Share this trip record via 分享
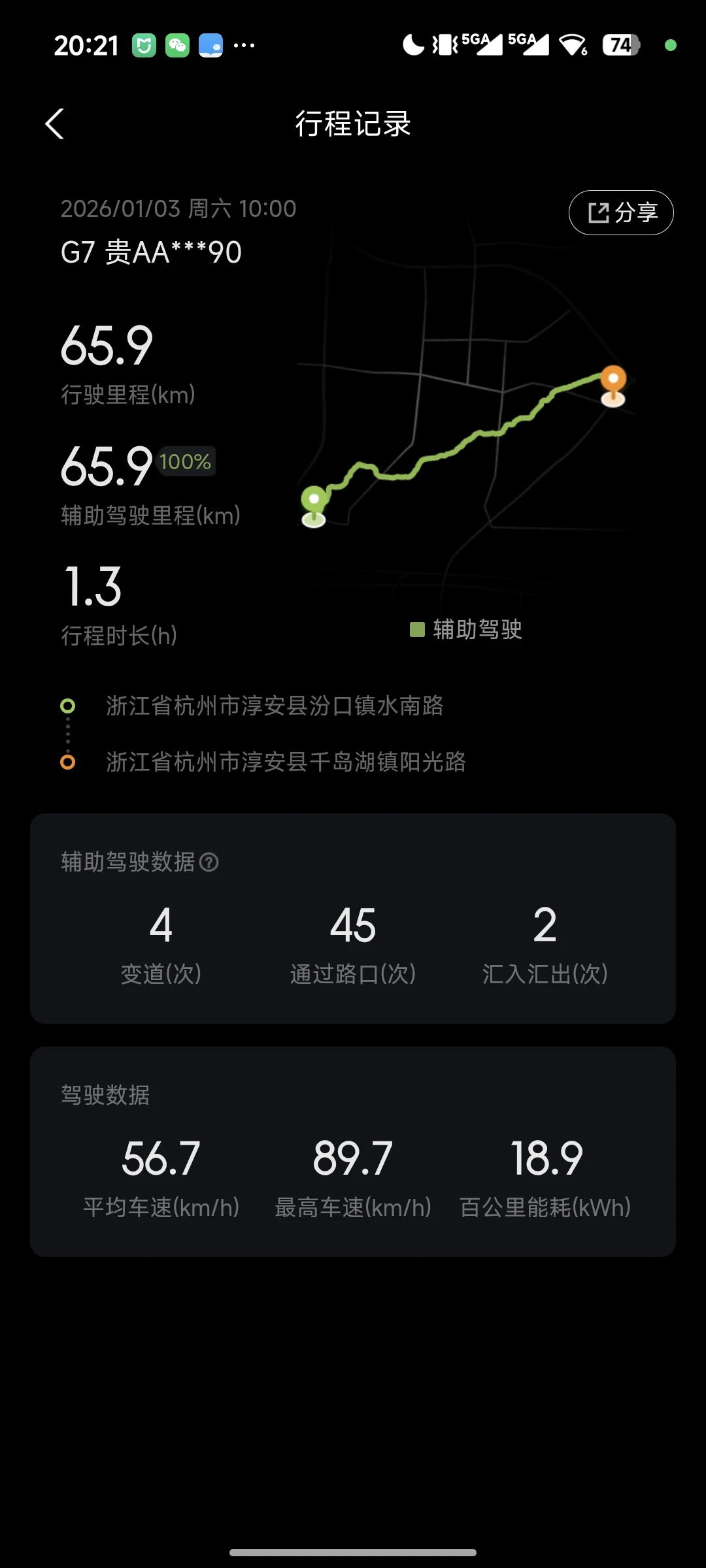This screenshot has width=706, height=1568. pos(621,212)
